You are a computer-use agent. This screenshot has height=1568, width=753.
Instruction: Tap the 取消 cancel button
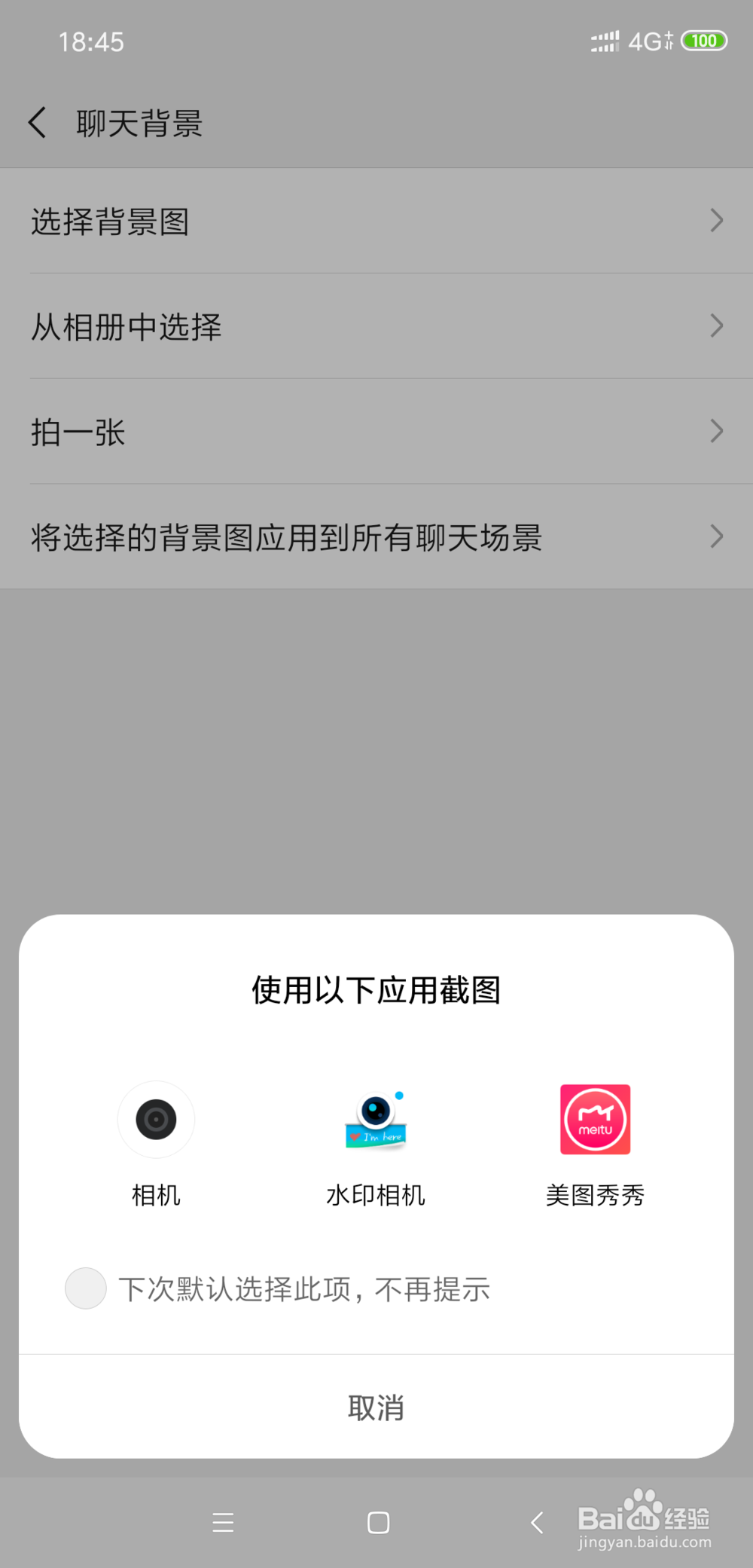[376, 1408]
